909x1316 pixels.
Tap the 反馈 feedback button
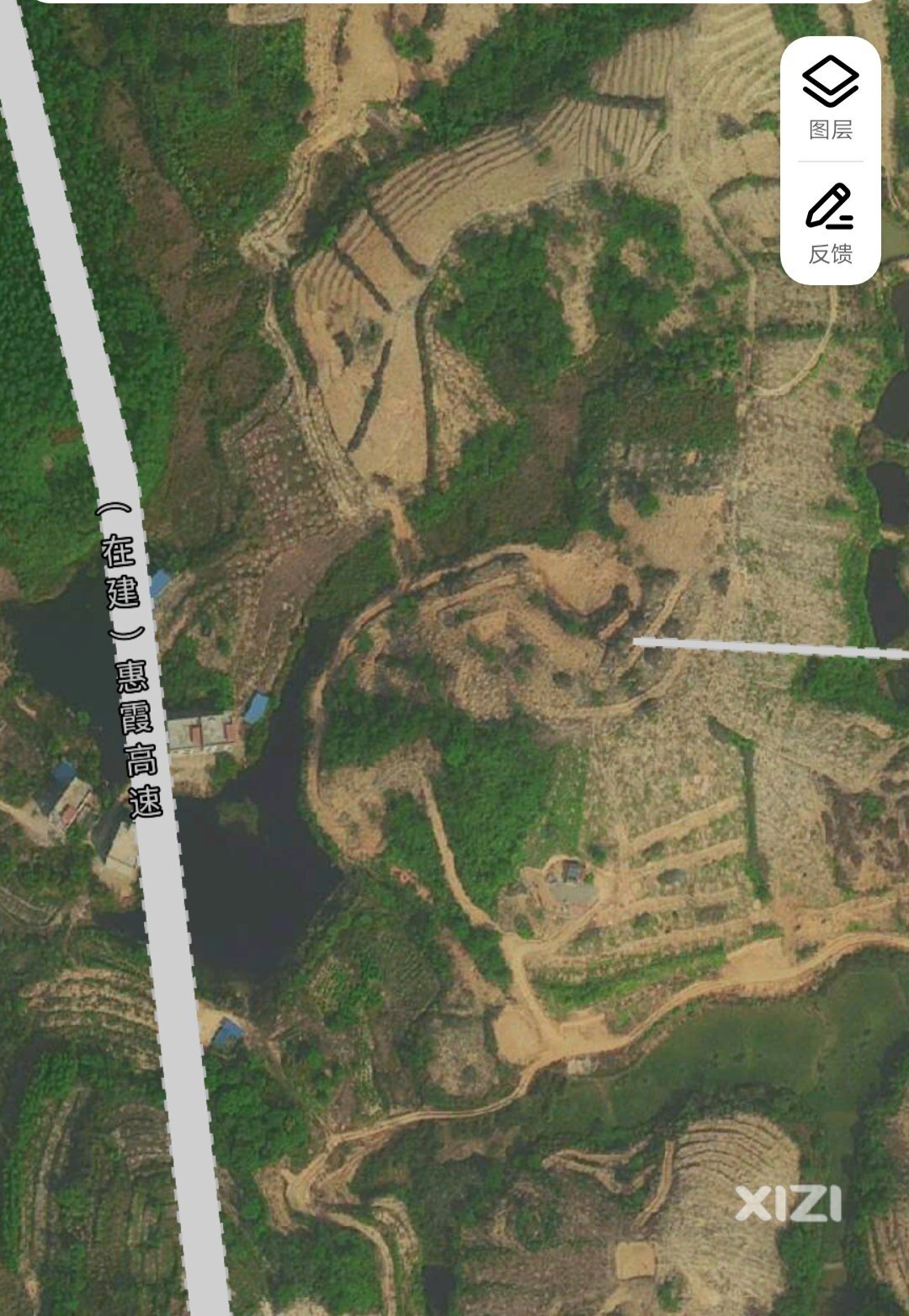[830, 223]
